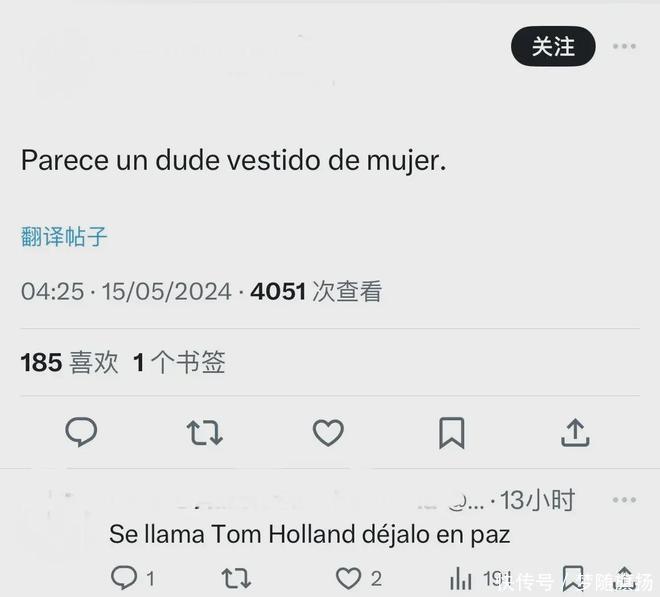The width and height of the screenshot is (660, 597).
Task: Like the Tom Holland reply
Action: [x=348, y=577]
